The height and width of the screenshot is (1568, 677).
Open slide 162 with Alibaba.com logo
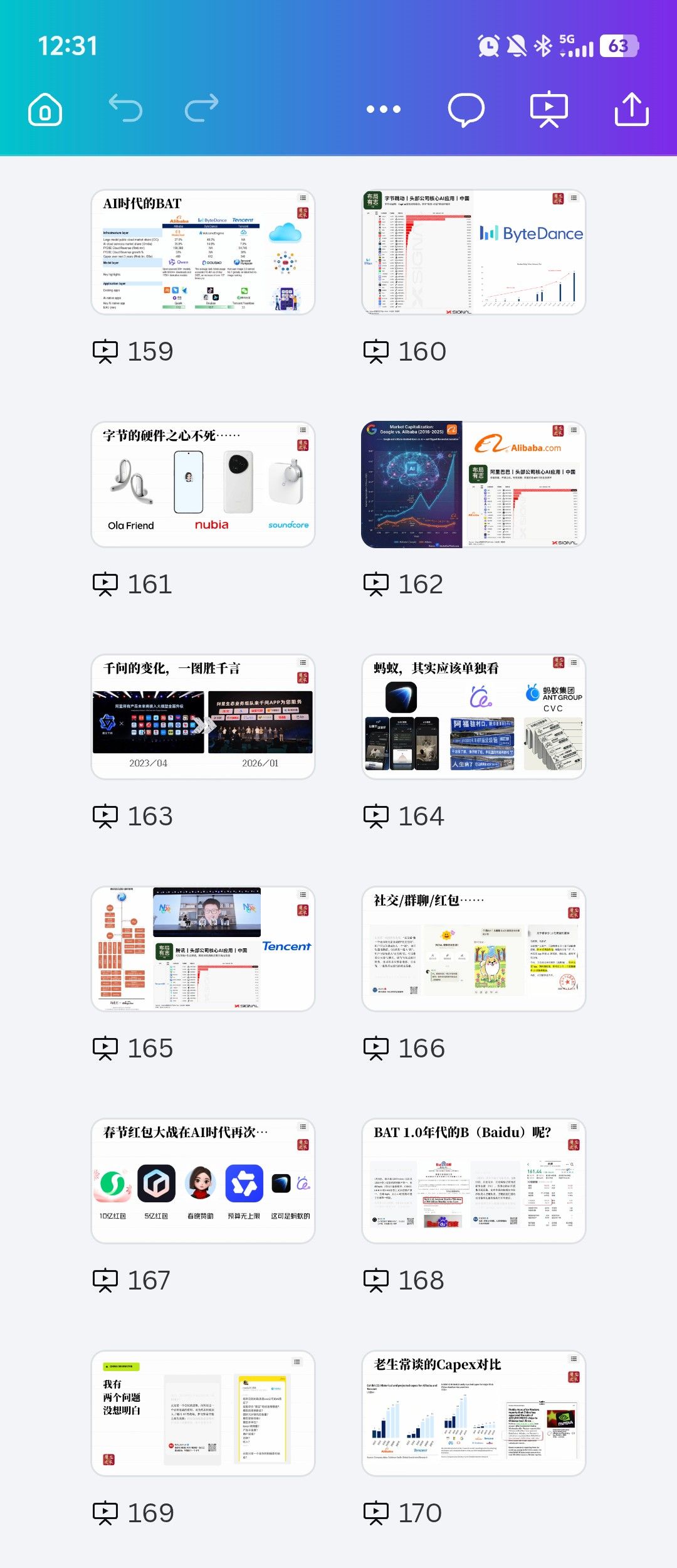pyautogui.click(x=474, y=484)
